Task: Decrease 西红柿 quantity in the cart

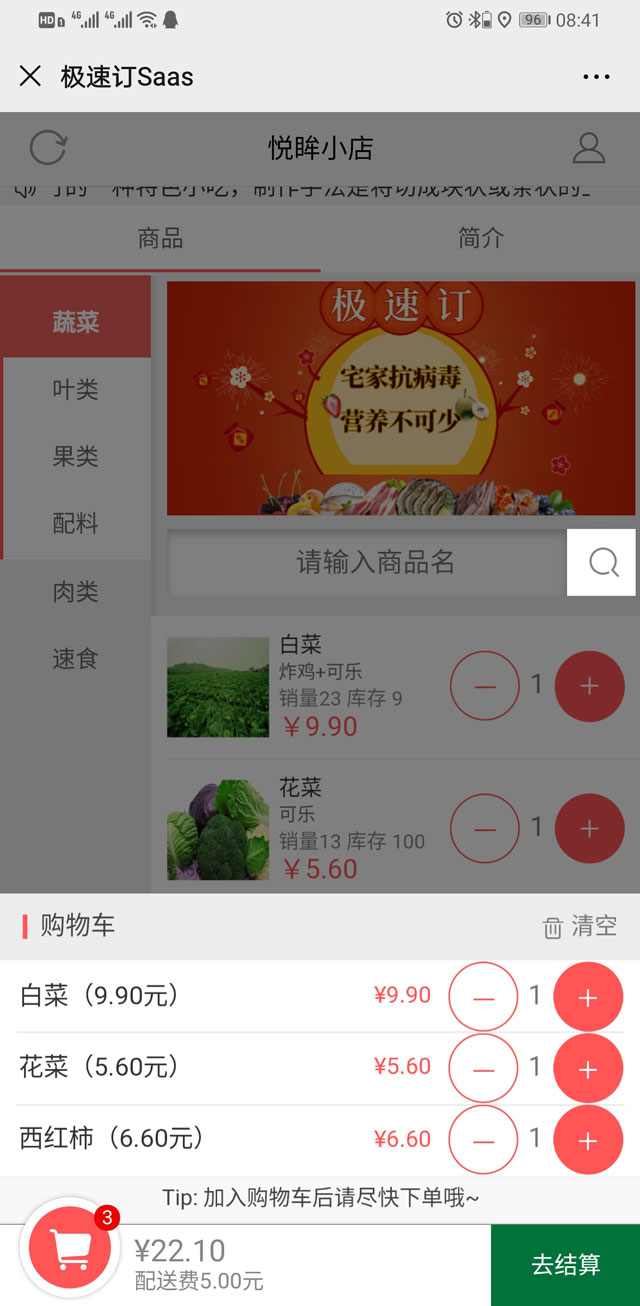Action: pos(483,1140)
